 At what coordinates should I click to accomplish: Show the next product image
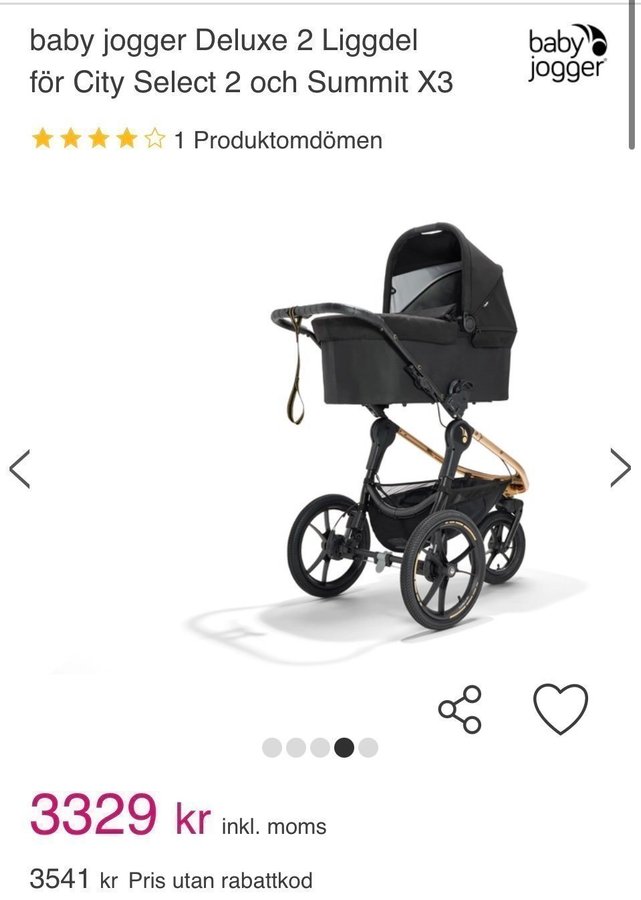coord(620,467)
